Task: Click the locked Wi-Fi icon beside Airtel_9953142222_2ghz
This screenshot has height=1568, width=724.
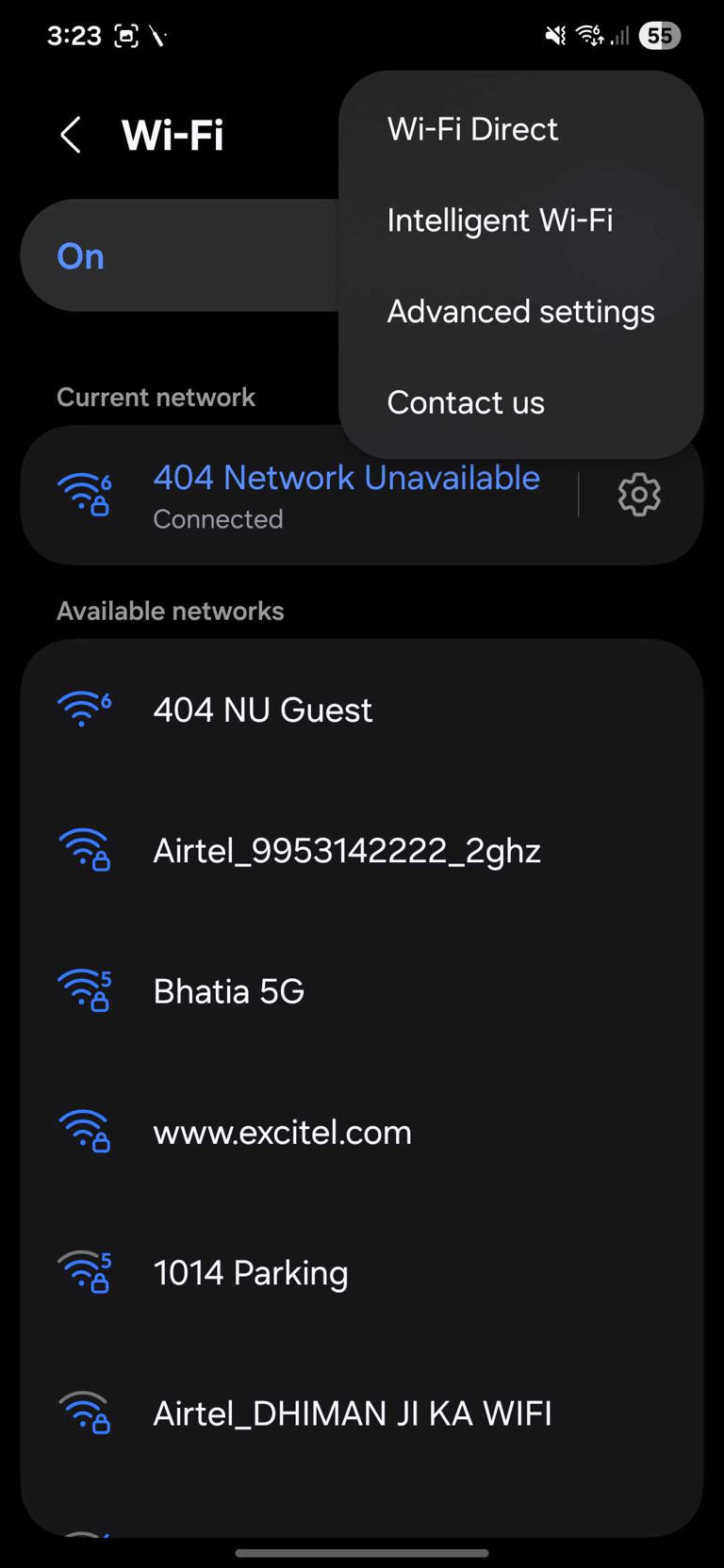Action: (x=85, y=849)
